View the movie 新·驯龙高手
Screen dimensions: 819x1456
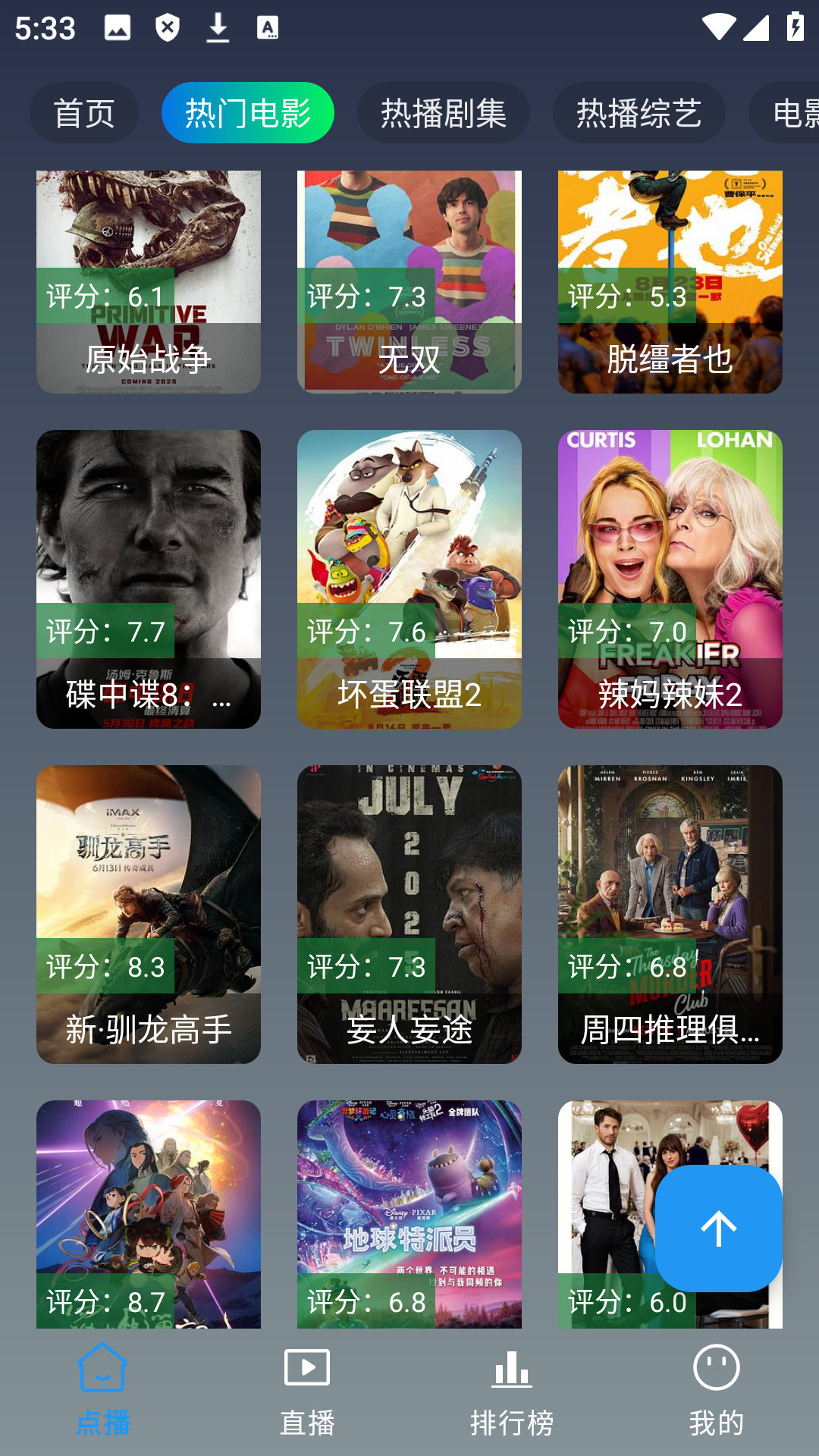(149, 915)
